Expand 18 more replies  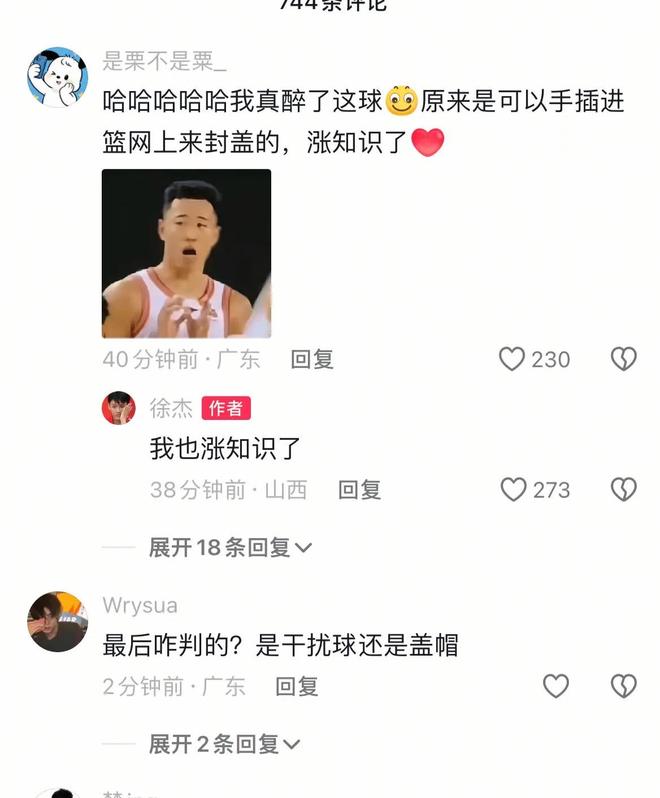click(230, 547)
